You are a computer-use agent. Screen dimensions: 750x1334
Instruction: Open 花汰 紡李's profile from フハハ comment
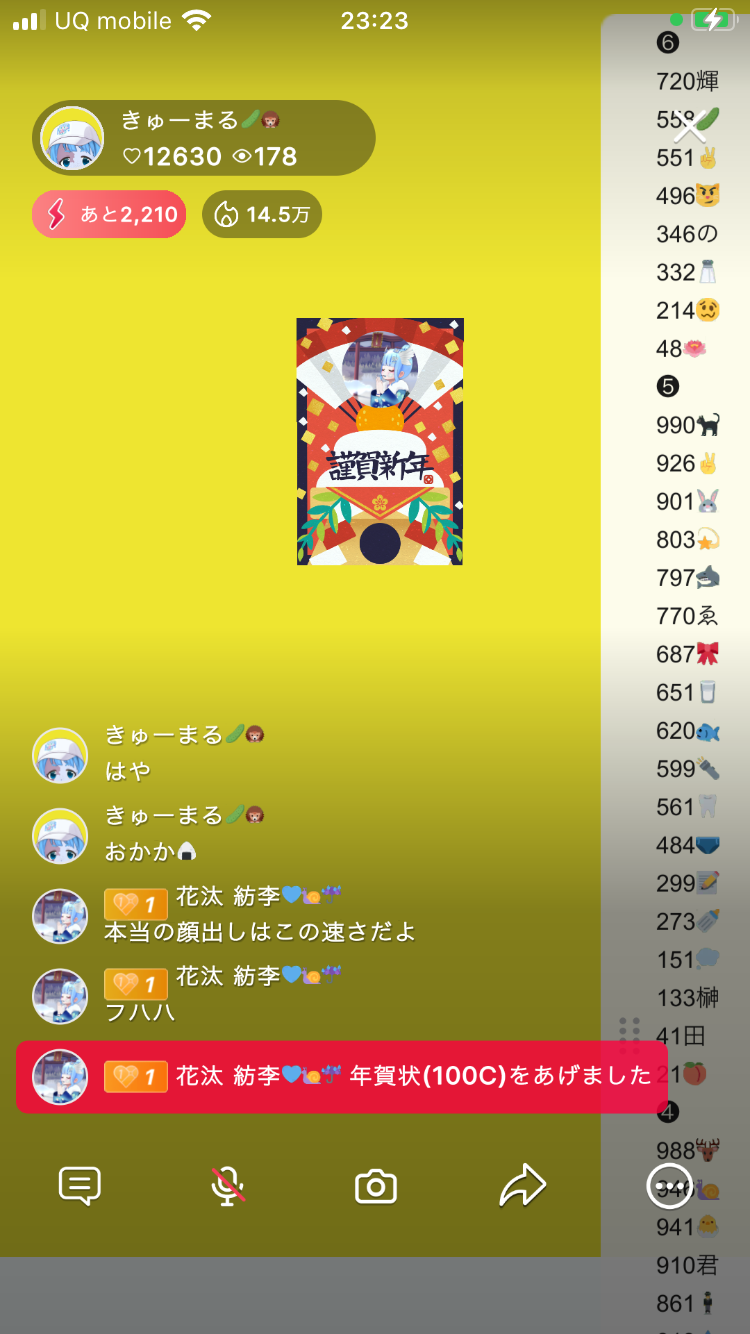pos(60,997)
